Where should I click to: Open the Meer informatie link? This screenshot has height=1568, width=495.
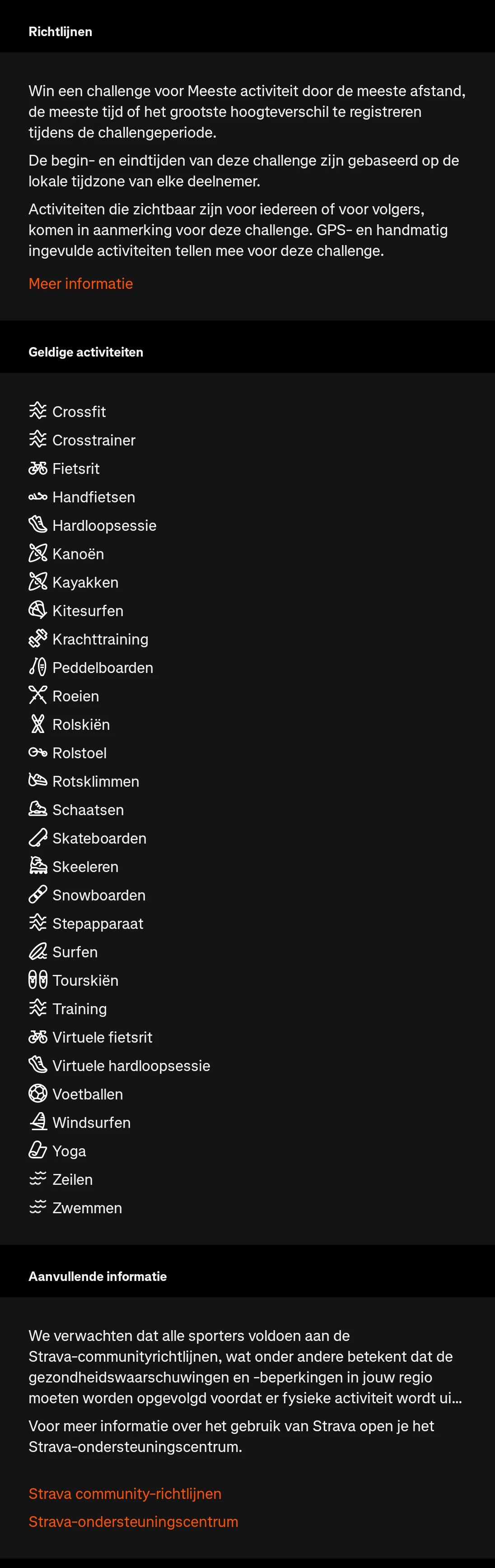click(x=80, y=283)
